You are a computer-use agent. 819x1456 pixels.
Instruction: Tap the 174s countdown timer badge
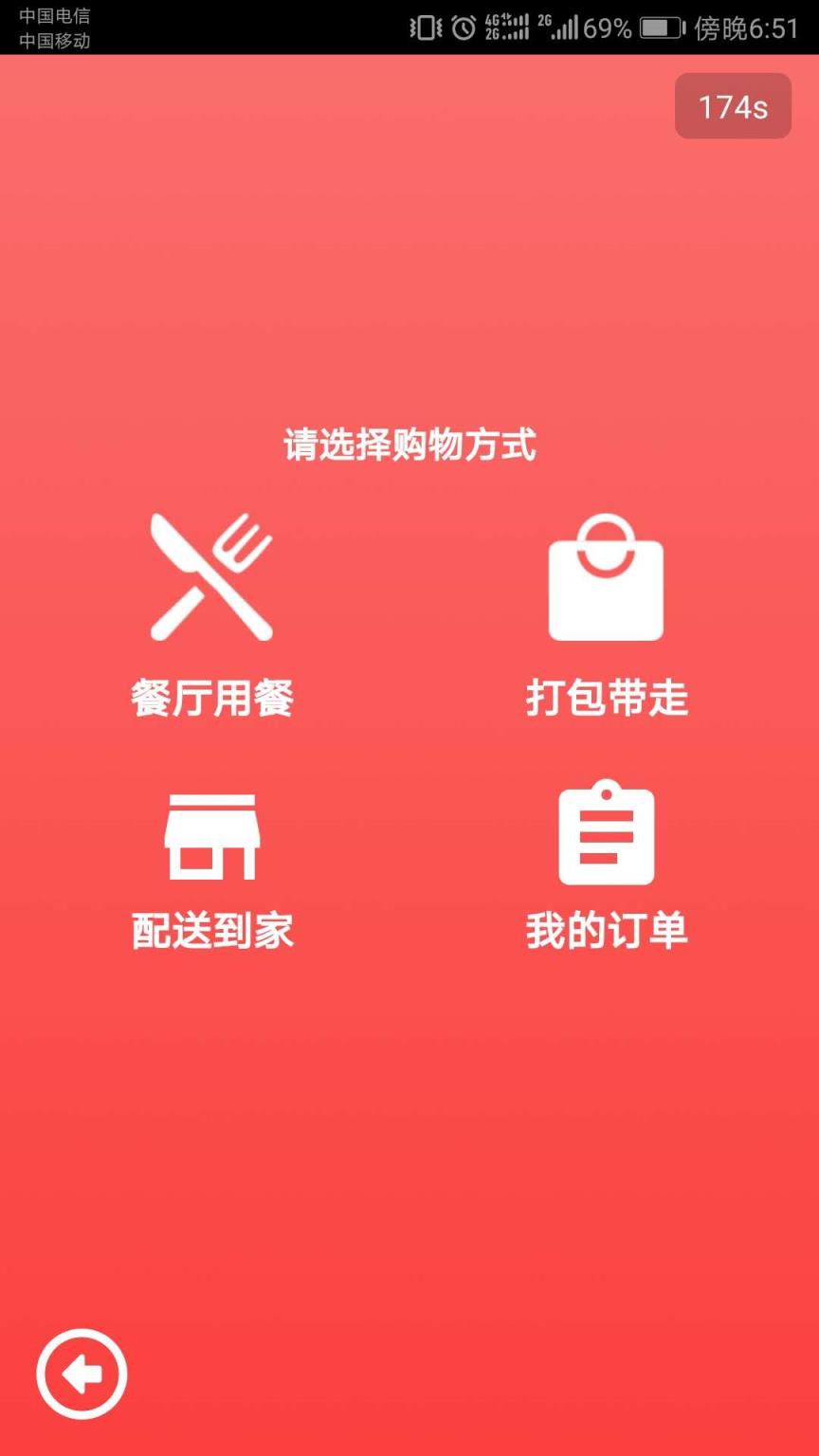click(733, 106)
